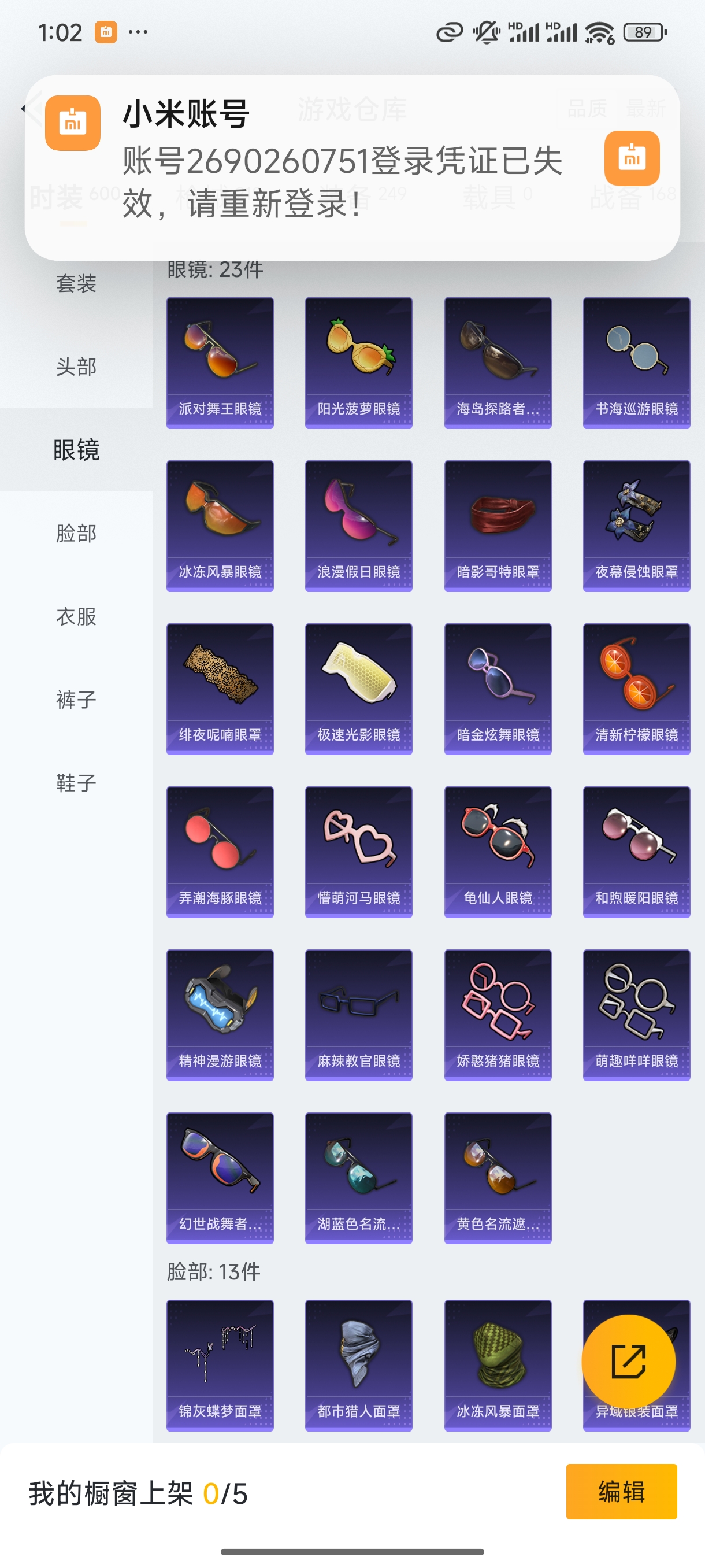Tap the small Mi icon right of the notification text
Viewport: 705px width, 1568px height.
coord(632,158)
